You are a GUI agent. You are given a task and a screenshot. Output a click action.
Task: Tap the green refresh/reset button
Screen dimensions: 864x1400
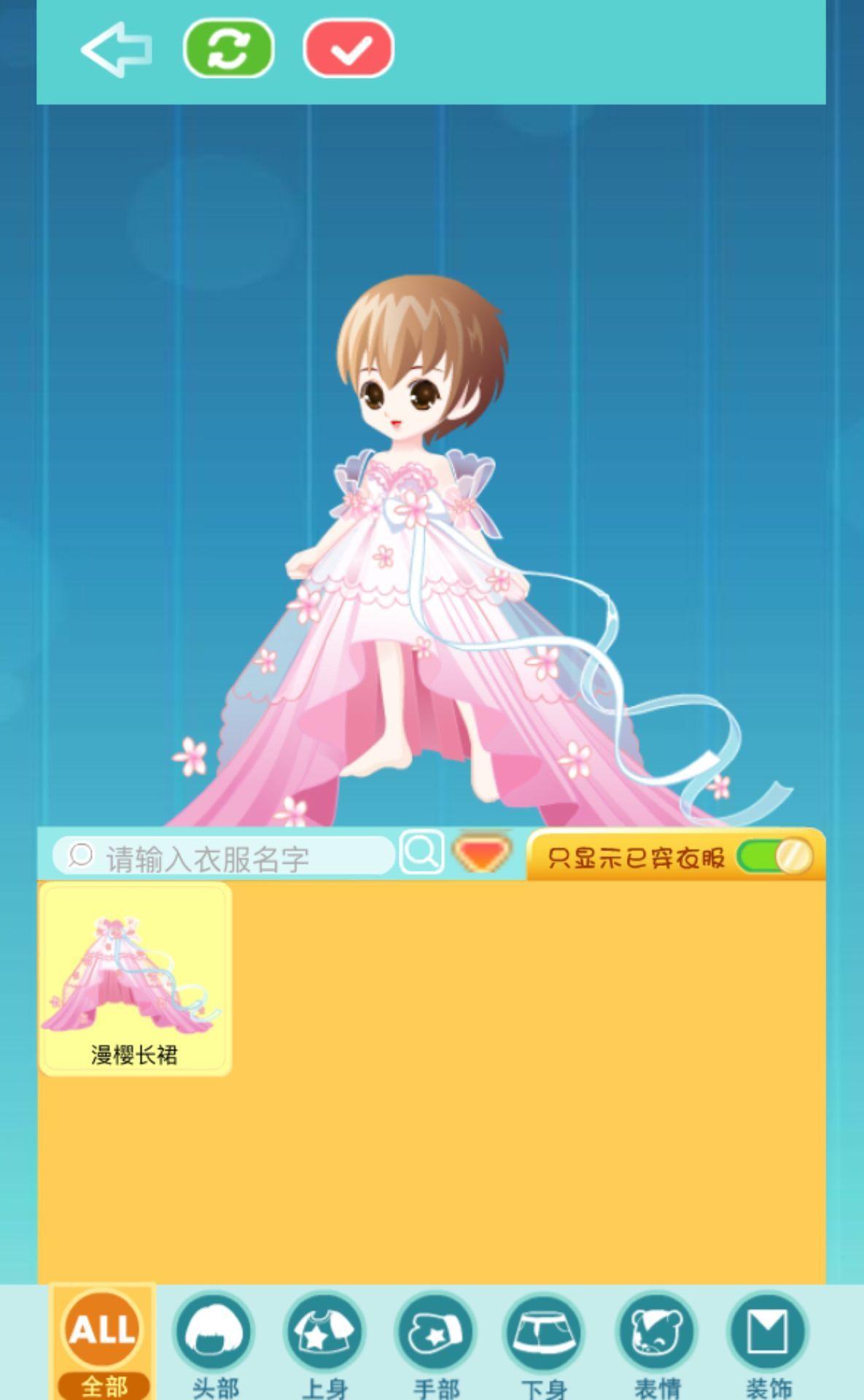click(228, 49)
